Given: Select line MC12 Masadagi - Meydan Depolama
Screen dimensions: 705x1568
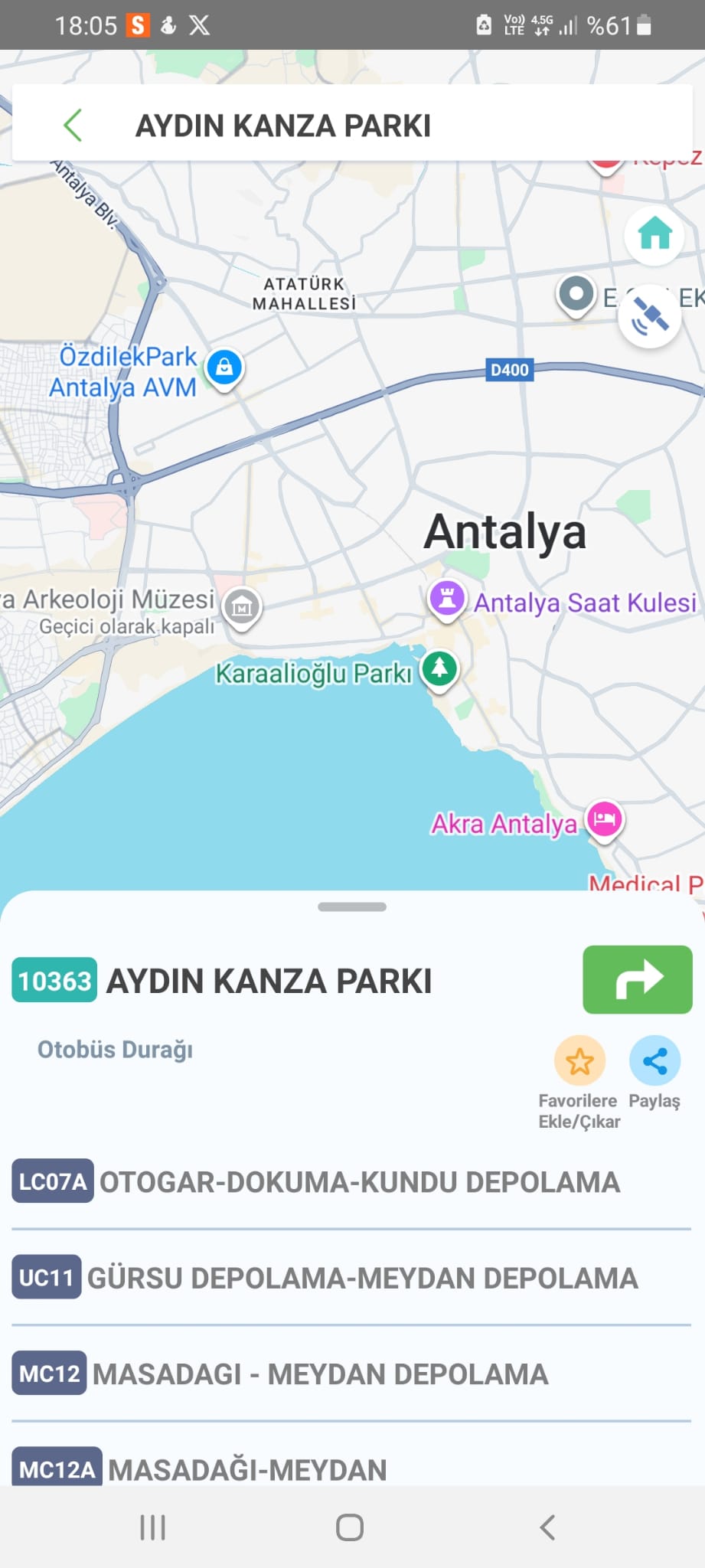Looking at the screenshot, I should coord(352,1374).
